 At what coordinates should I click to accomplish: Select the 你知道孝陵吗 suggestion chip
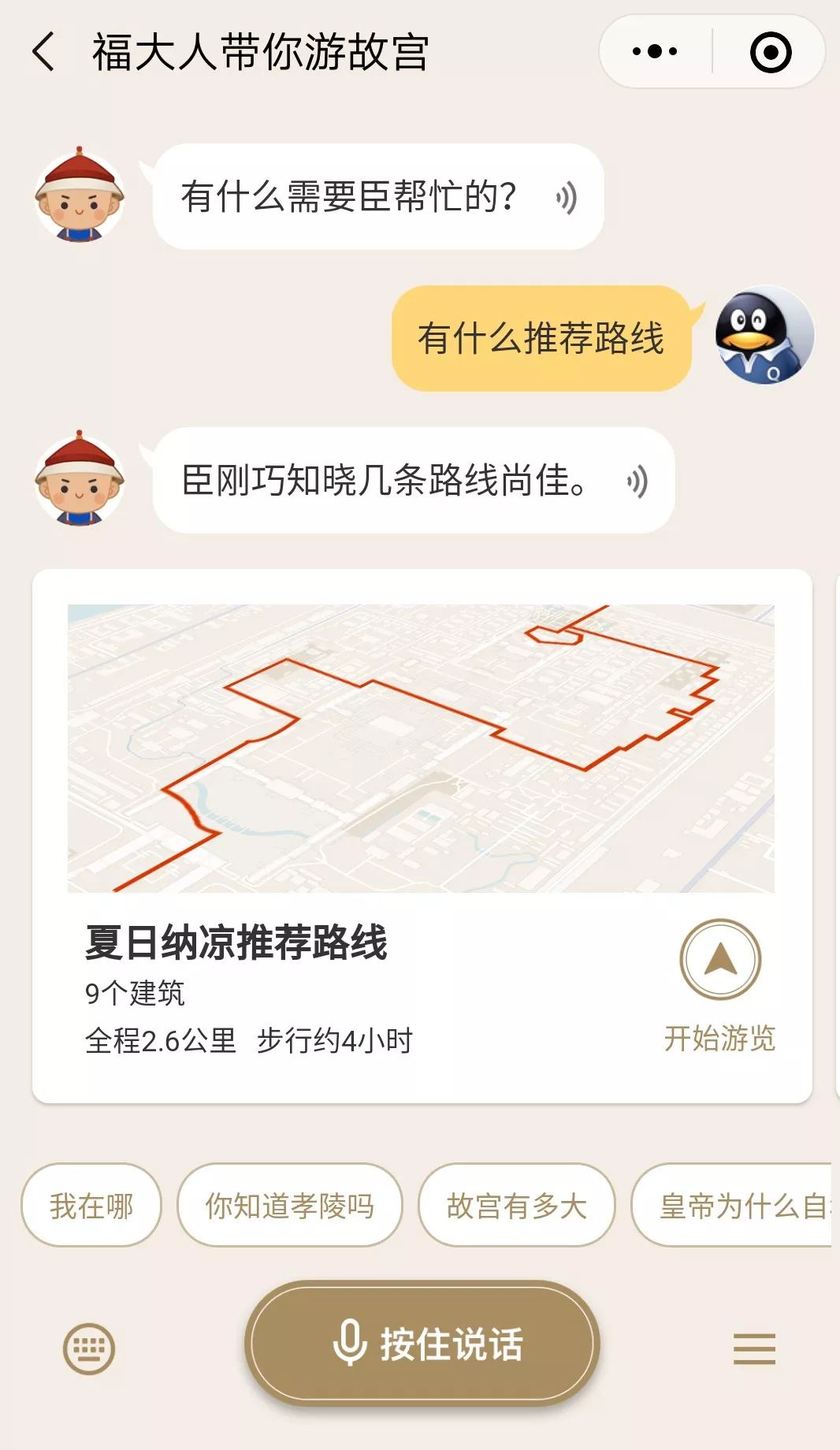coord(290,1205)
